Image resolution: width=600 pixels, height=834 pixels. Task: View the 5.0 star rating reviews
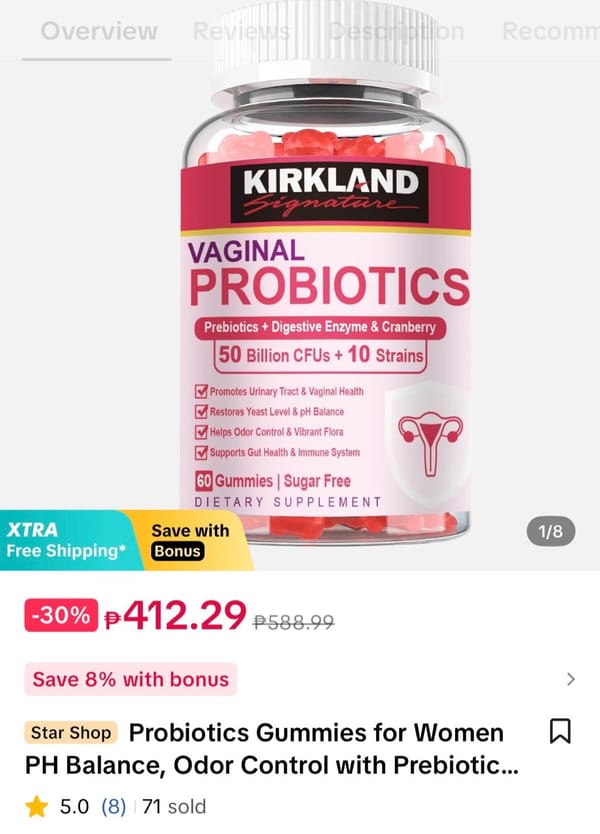coord(70,806)
